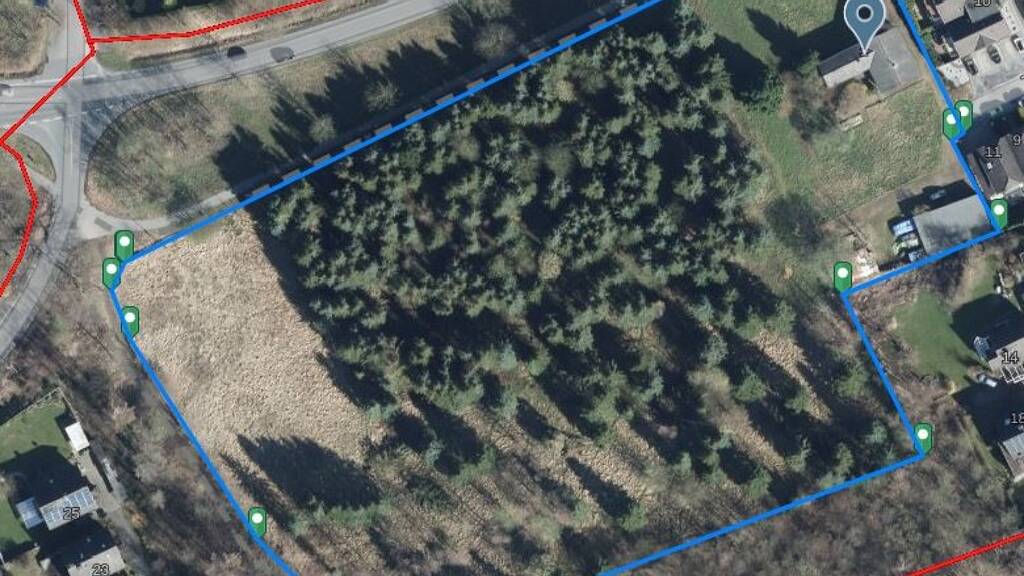The image size is (1024, 576).
Task: Select the green marker nearest house 23
Action: tap(257, 520)
